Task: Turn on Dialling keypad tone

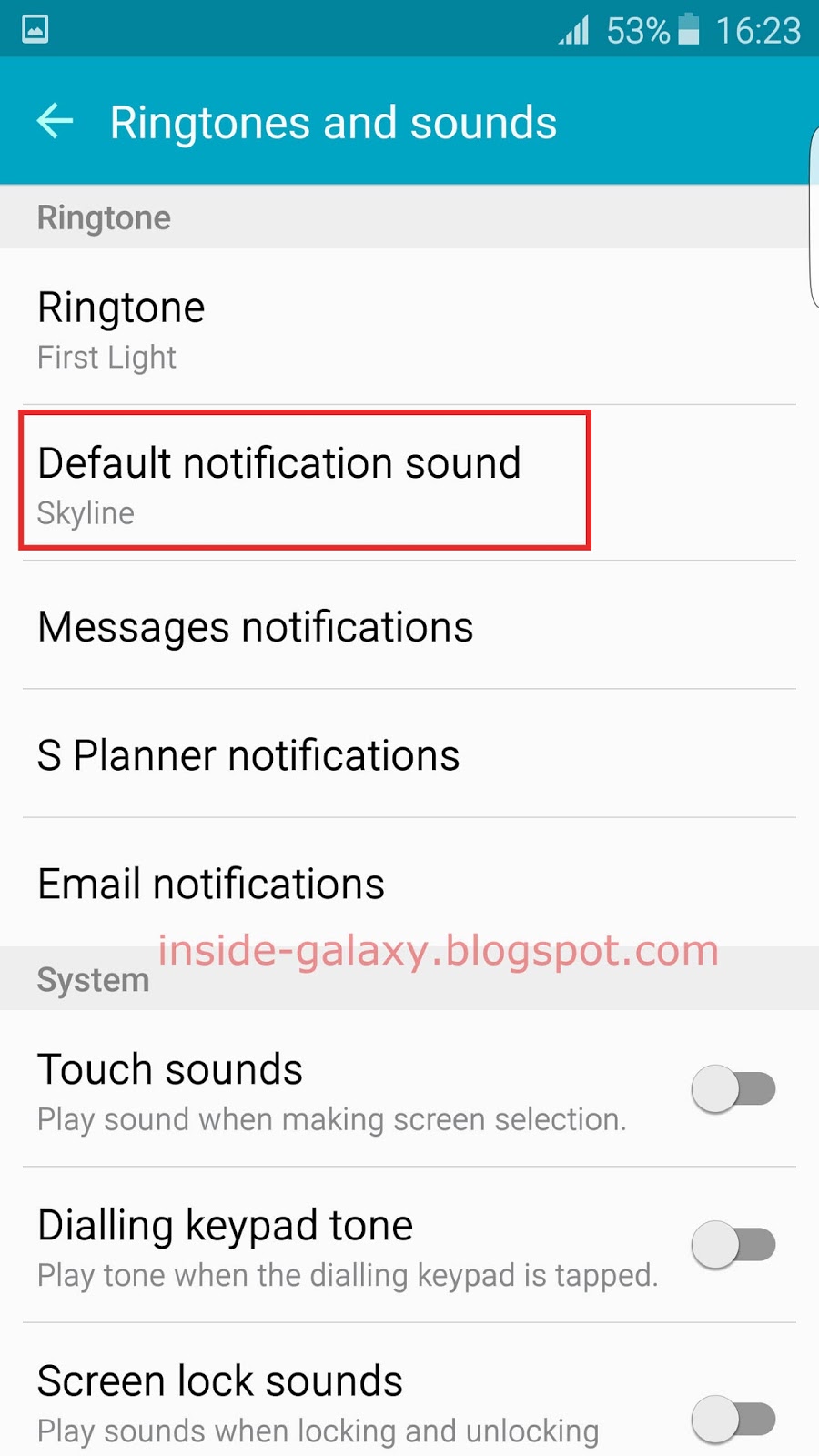Action: [x=733, y=1246]
